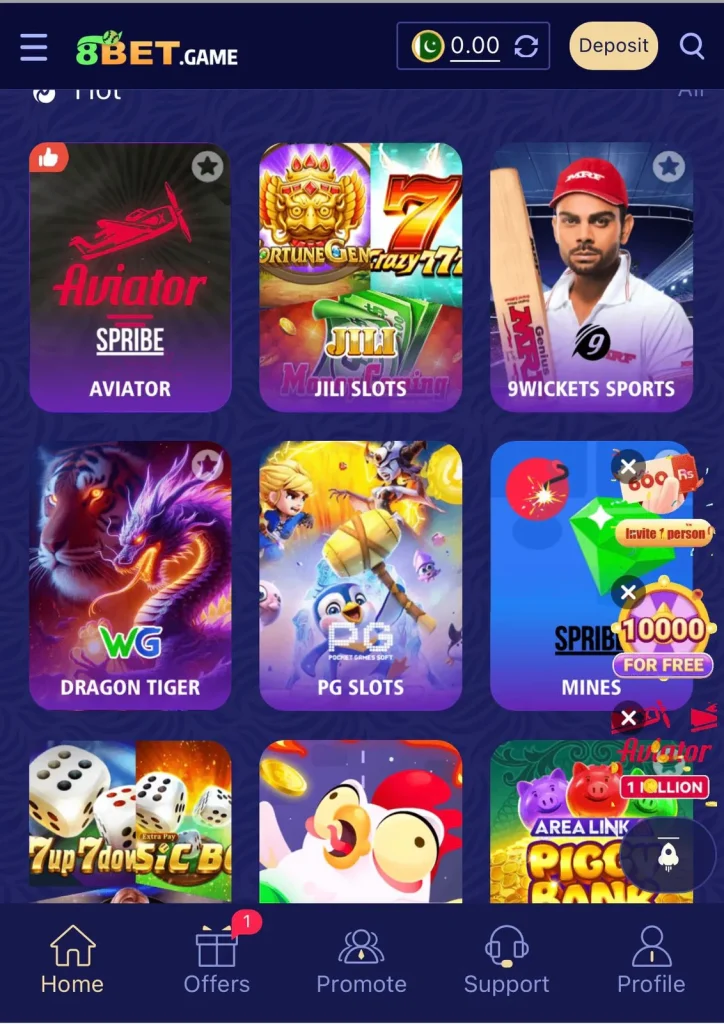Open the search icon
The width and height of the screenshot is (724, 1024).
pyautogui.click(x=692, y=46)
